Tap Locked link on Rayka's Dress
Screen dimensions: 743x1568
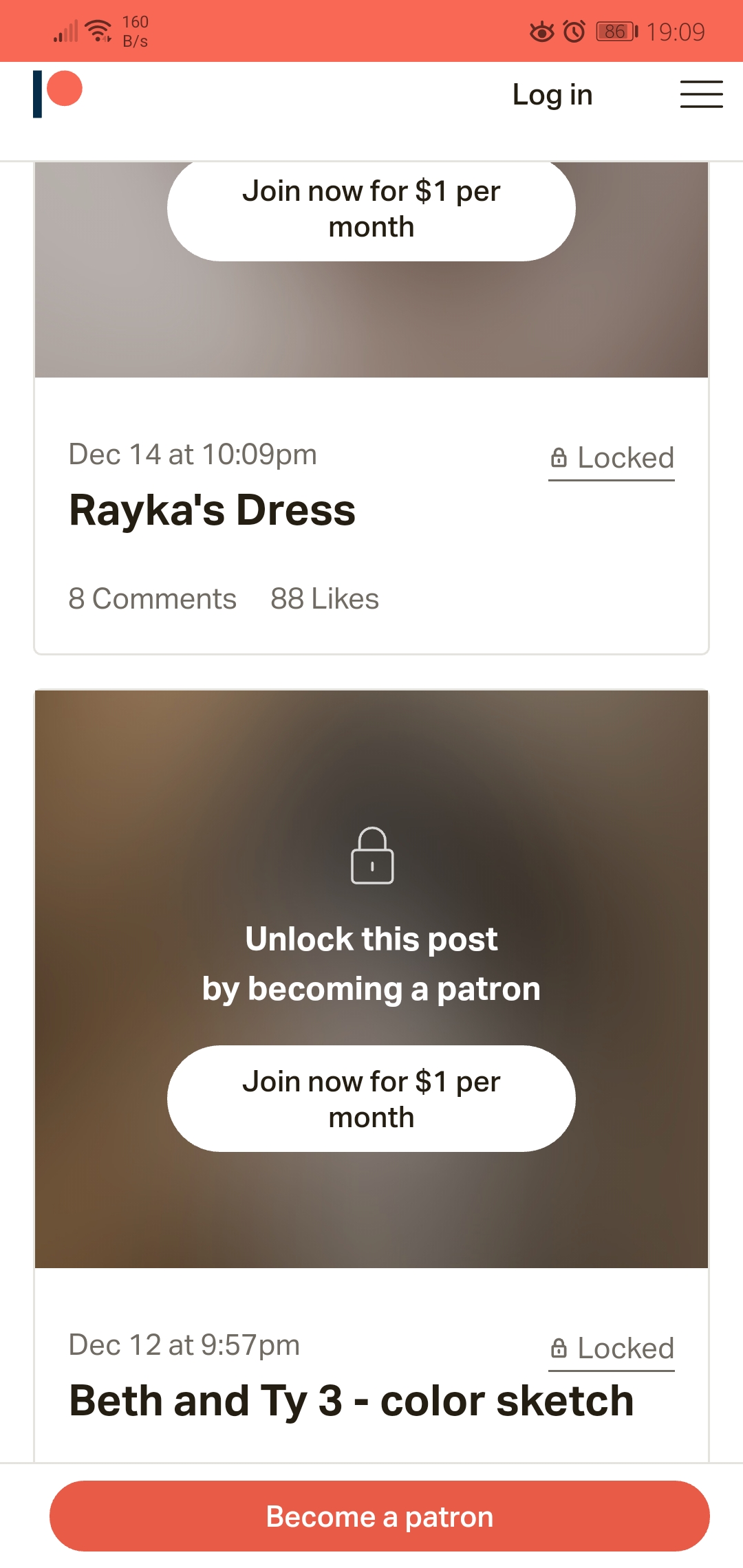point(612,458)
